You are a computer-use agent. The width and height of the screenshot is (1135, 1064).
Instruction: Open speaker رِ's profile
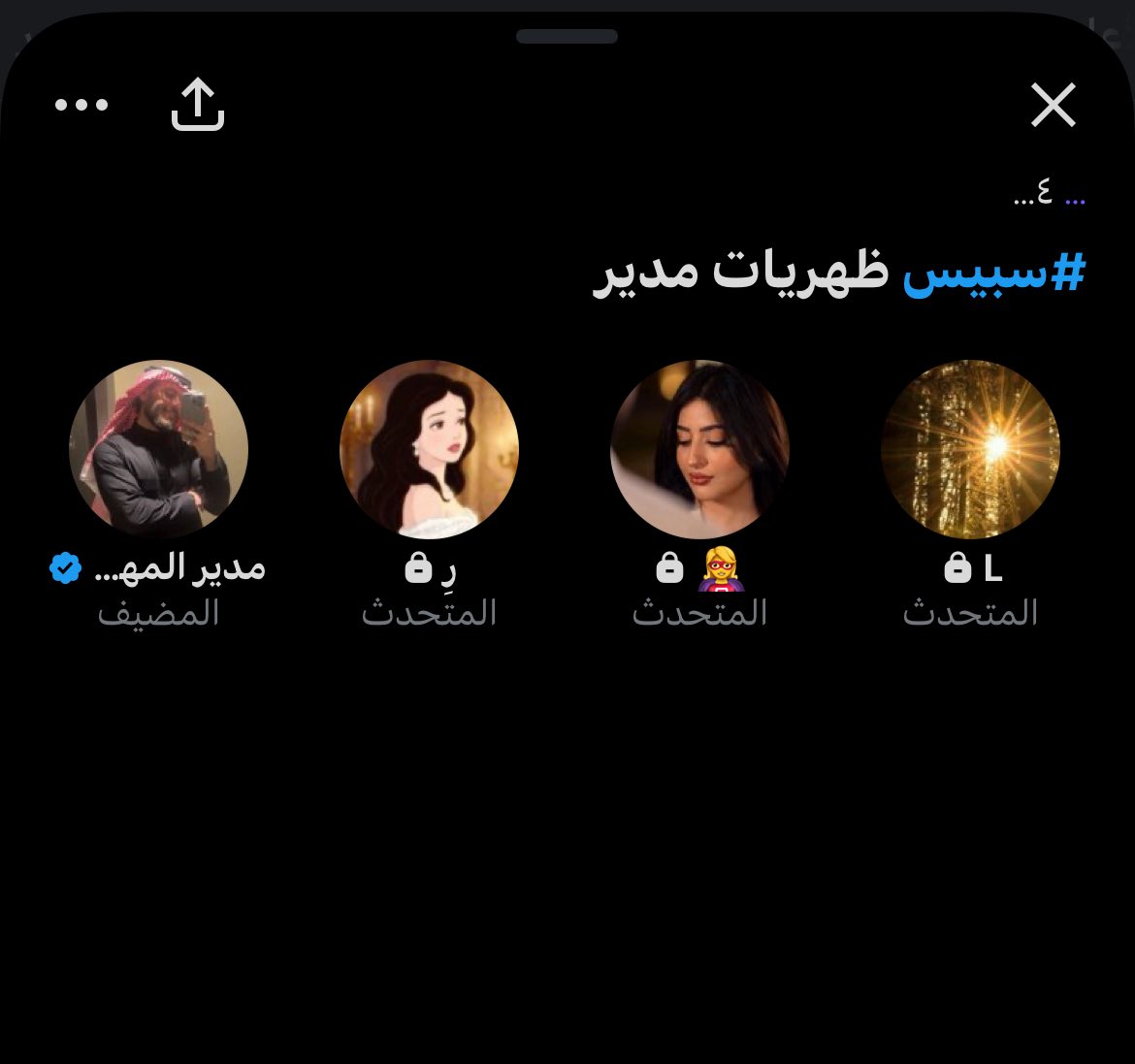pos(429,449)
